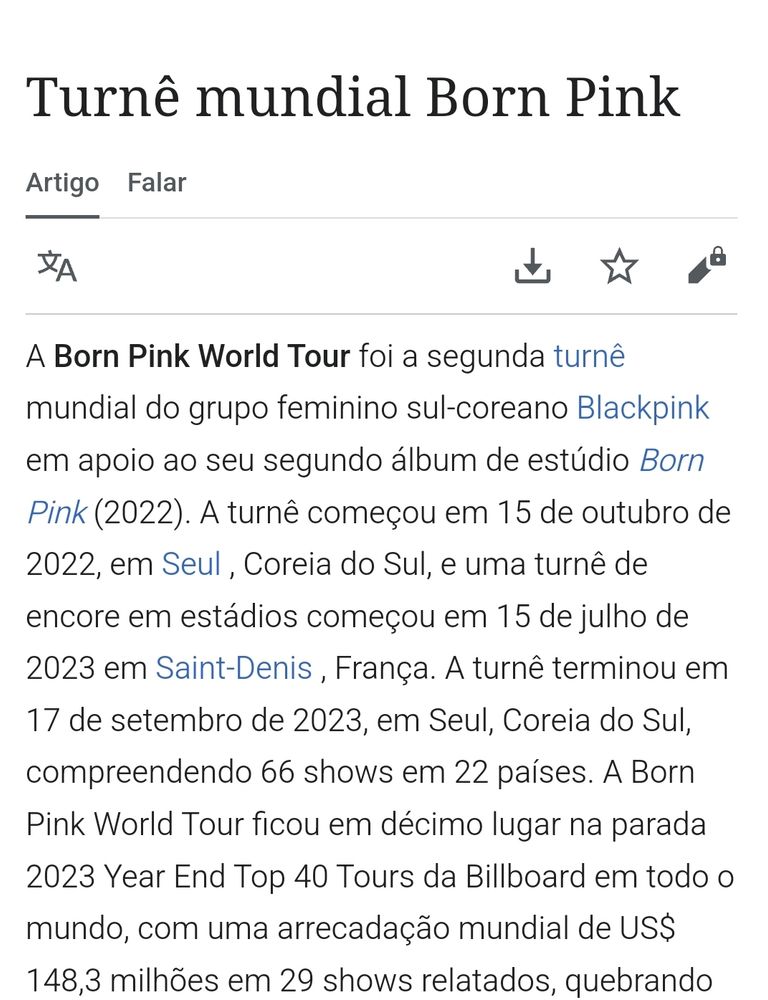The height and width of the screenshot is (1000, 768).
Task: Open the turnê link
Action: tap(589, 356)
